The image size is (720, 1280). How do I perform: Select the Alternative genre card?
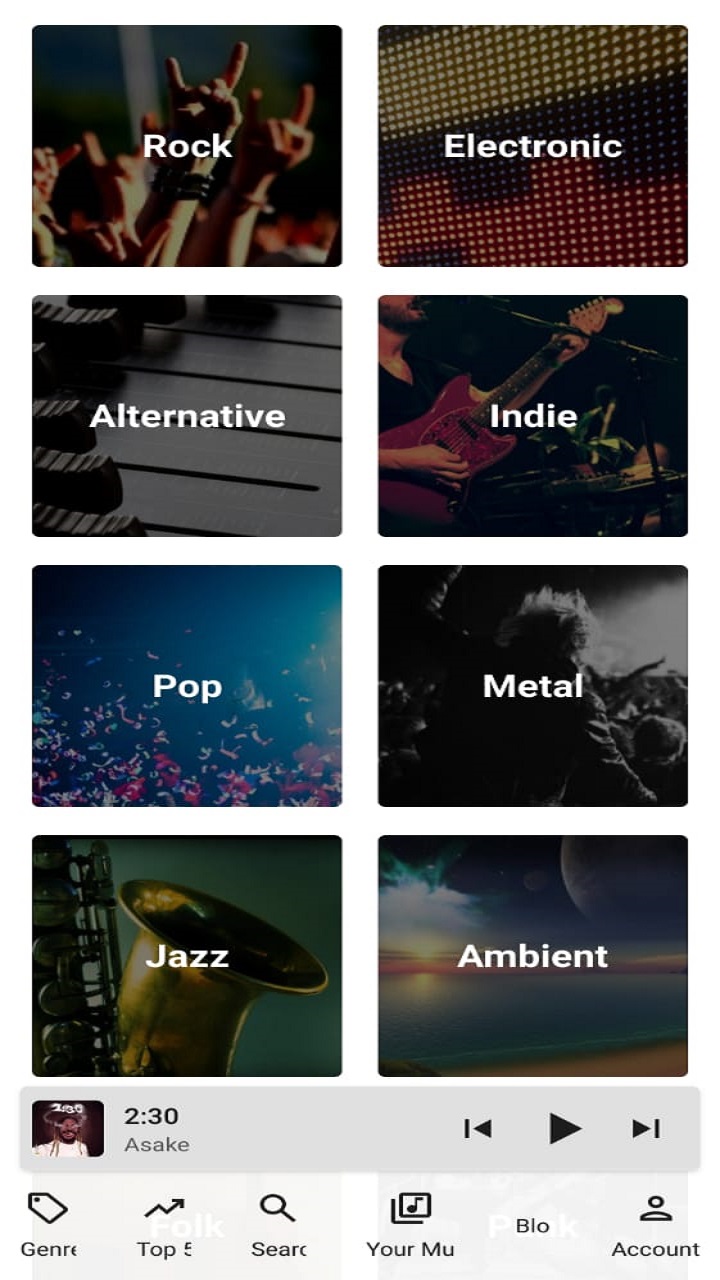187,416
